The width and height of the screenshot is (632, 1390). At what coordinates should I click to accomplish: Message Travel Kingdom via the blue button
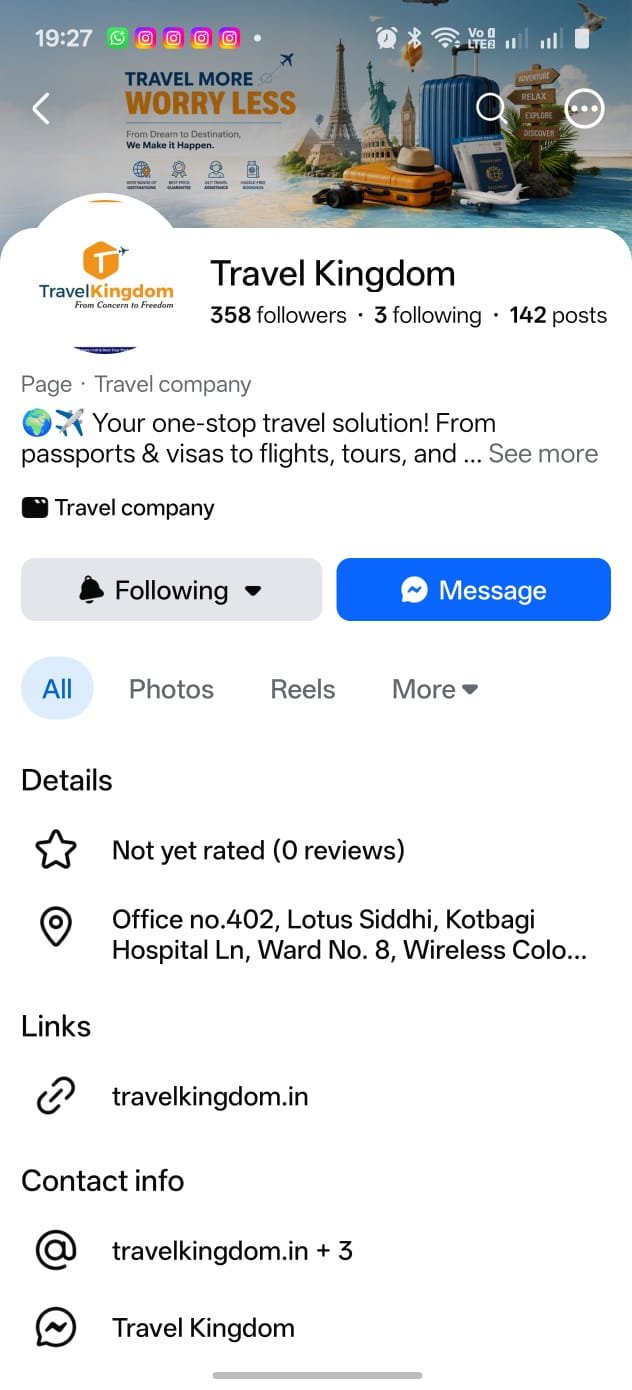pos(473,590)
